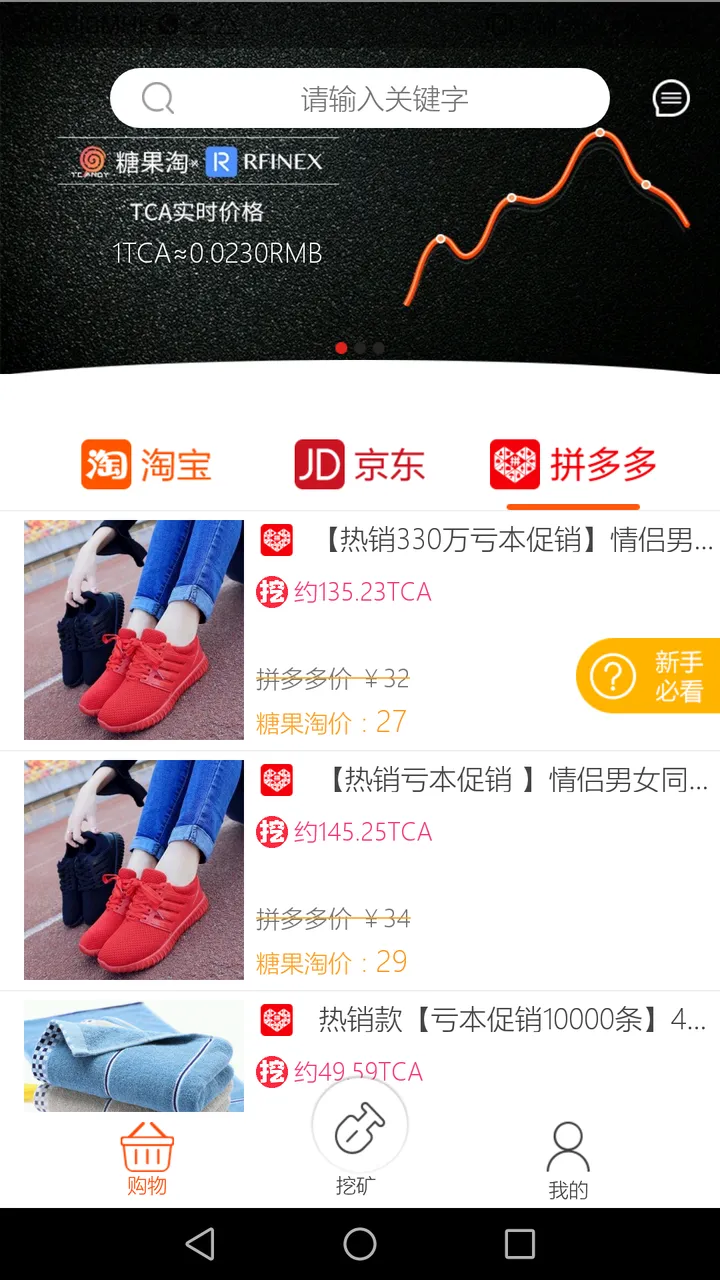Switch to the 京东 tab

point(360,465)
